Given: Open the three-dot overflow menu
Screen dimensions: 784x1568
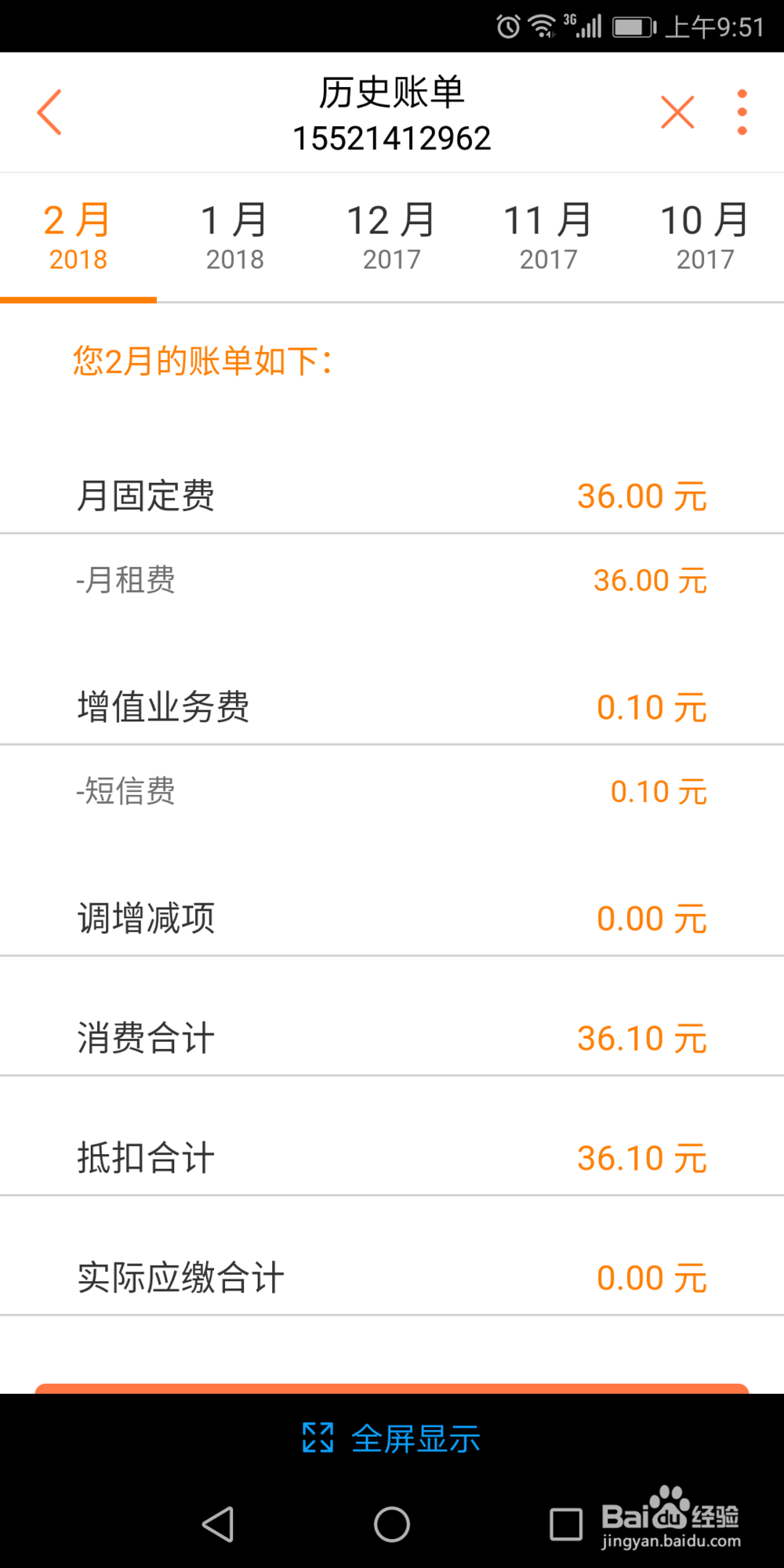Looking at the screenshot, I should coord(742,111).
